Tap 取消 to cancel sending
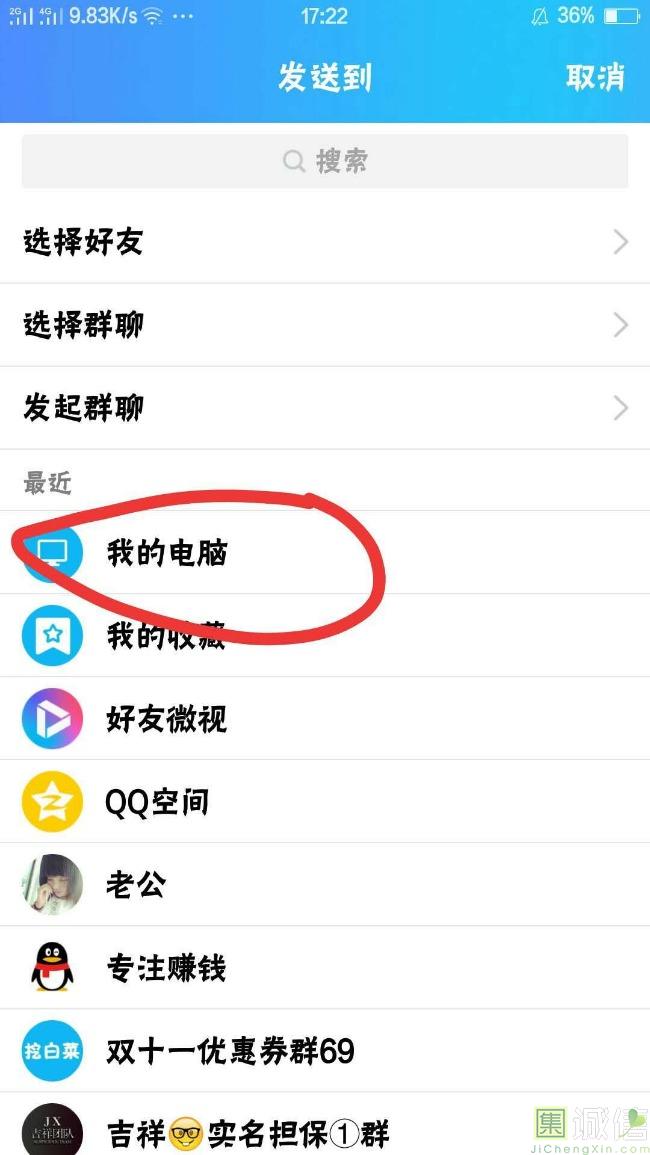The height and width of the screenshot is (1155, 650). (x=595, y=78)
